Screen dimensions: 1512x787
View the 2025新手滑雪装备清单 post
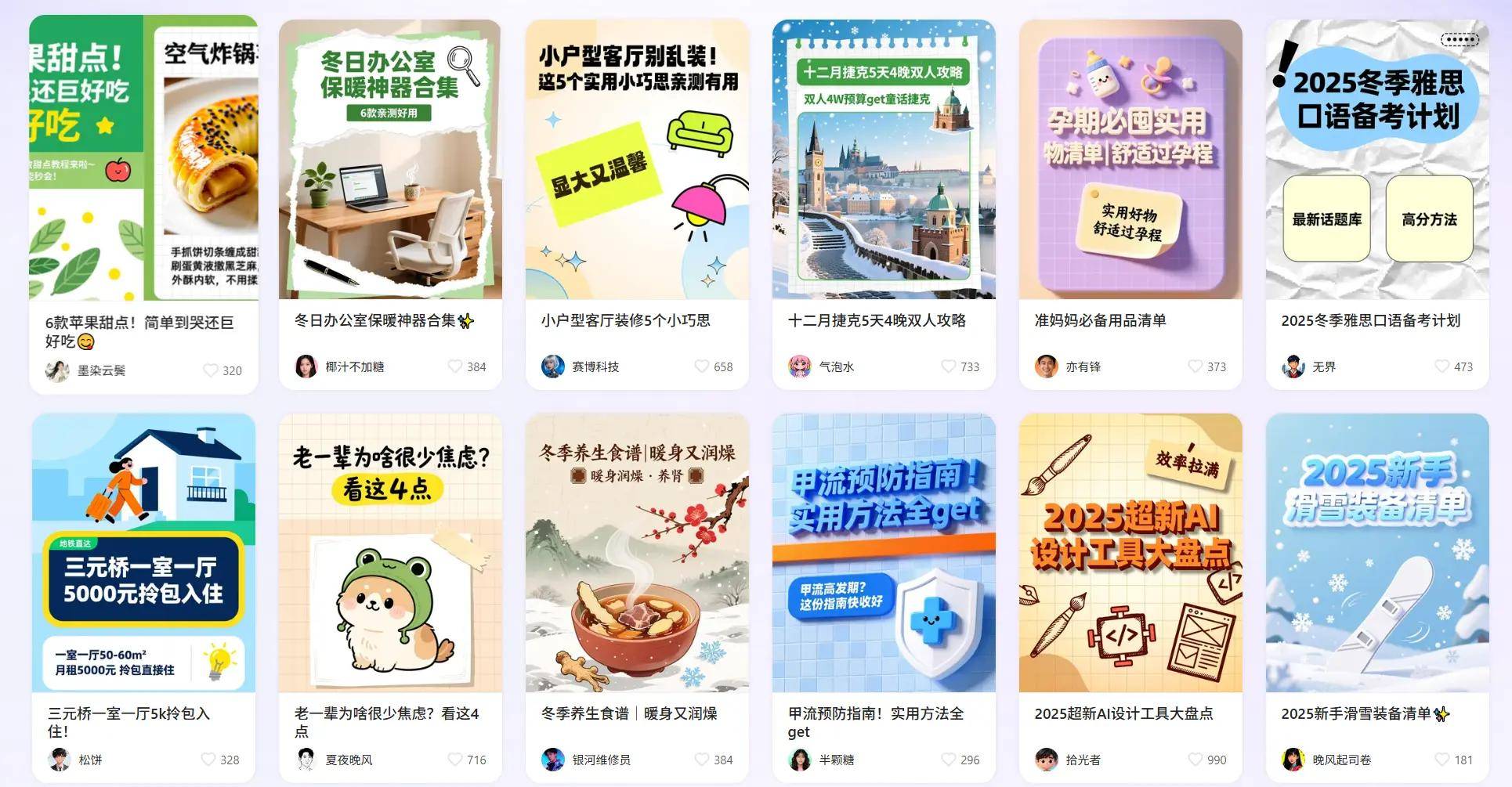[x=1377, y=553]
